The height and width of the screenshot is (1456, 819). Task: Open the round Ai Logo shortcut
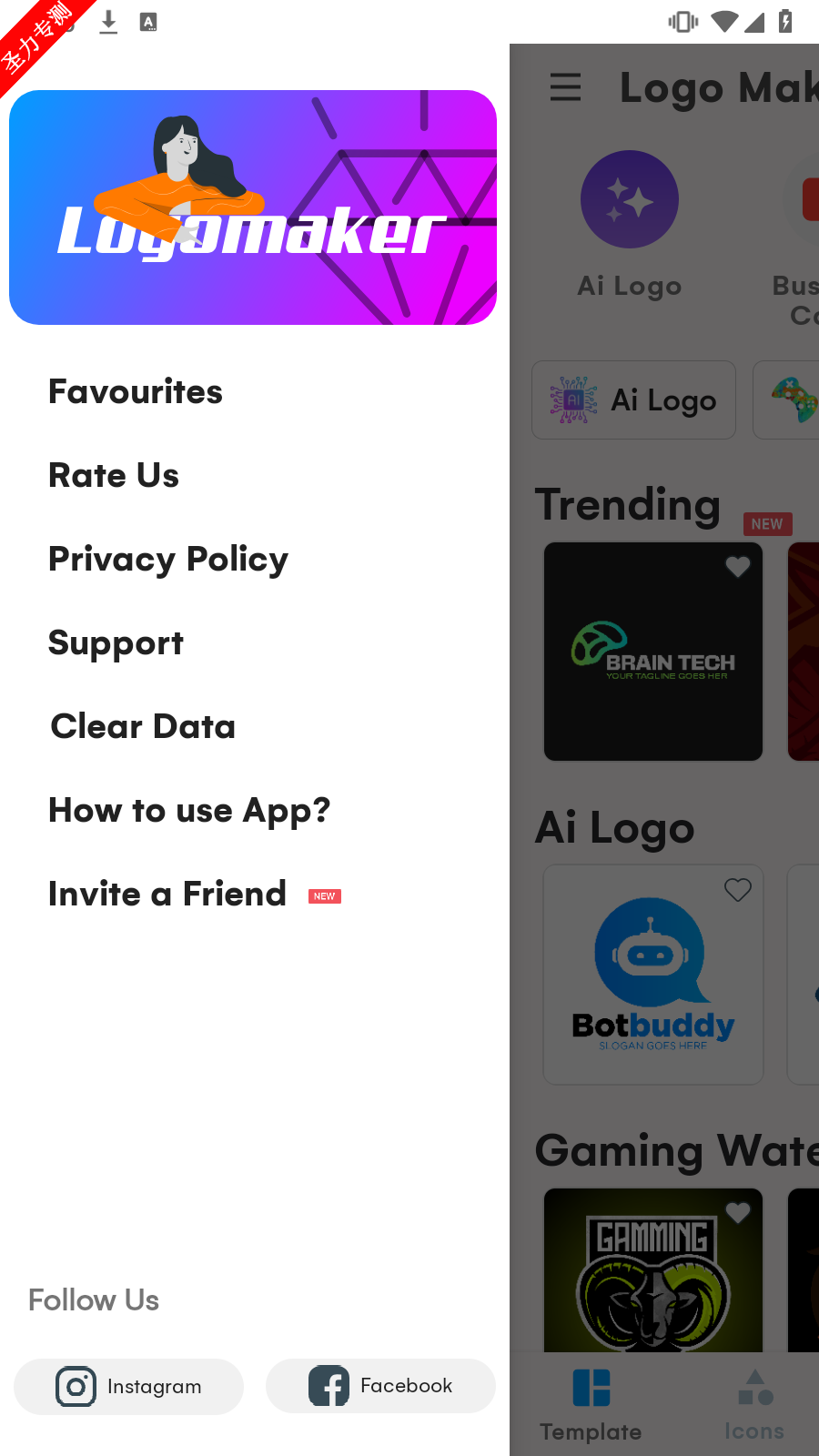tap(630, 199)
